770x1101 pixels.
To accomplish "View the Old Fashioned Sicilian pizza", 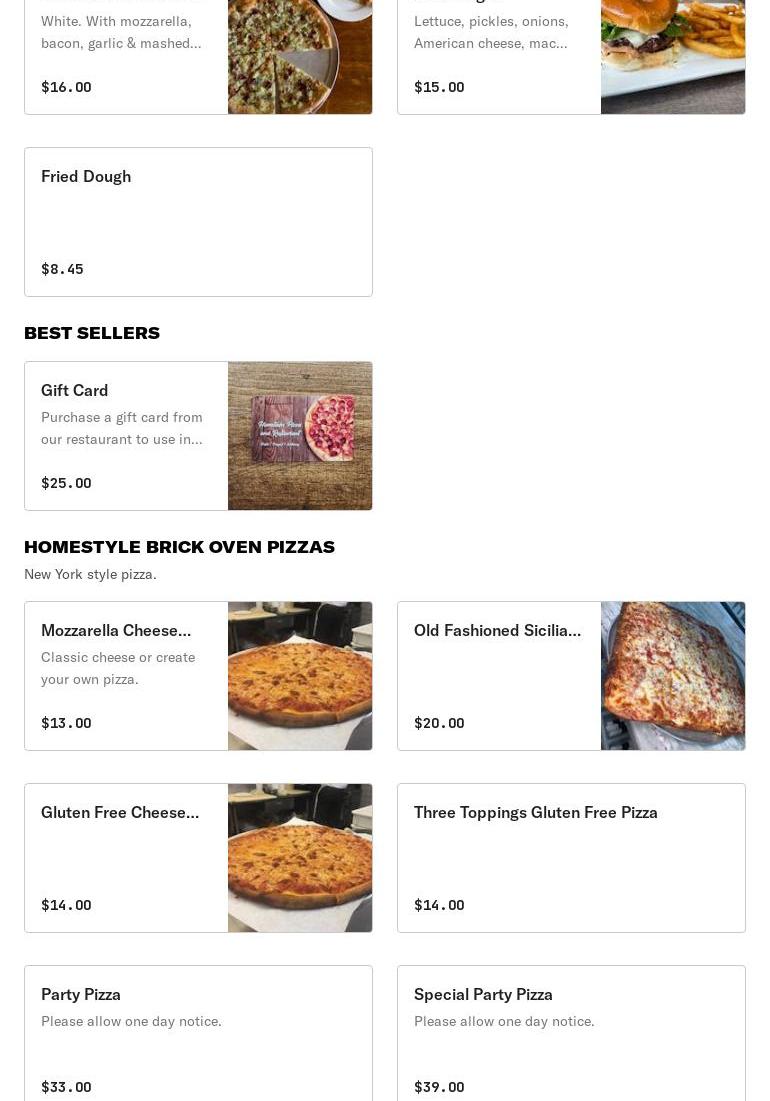I will click(x=571, y=676).
